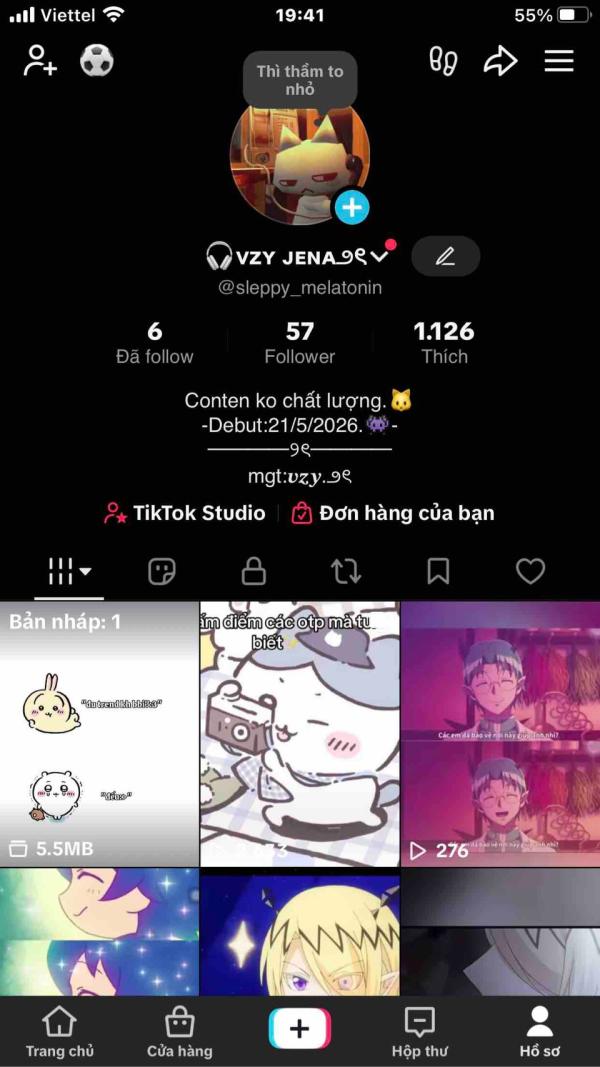Switch to the liked videos heart tab
This screenshot has width=600, height=1067.
[x=531, y=572]
